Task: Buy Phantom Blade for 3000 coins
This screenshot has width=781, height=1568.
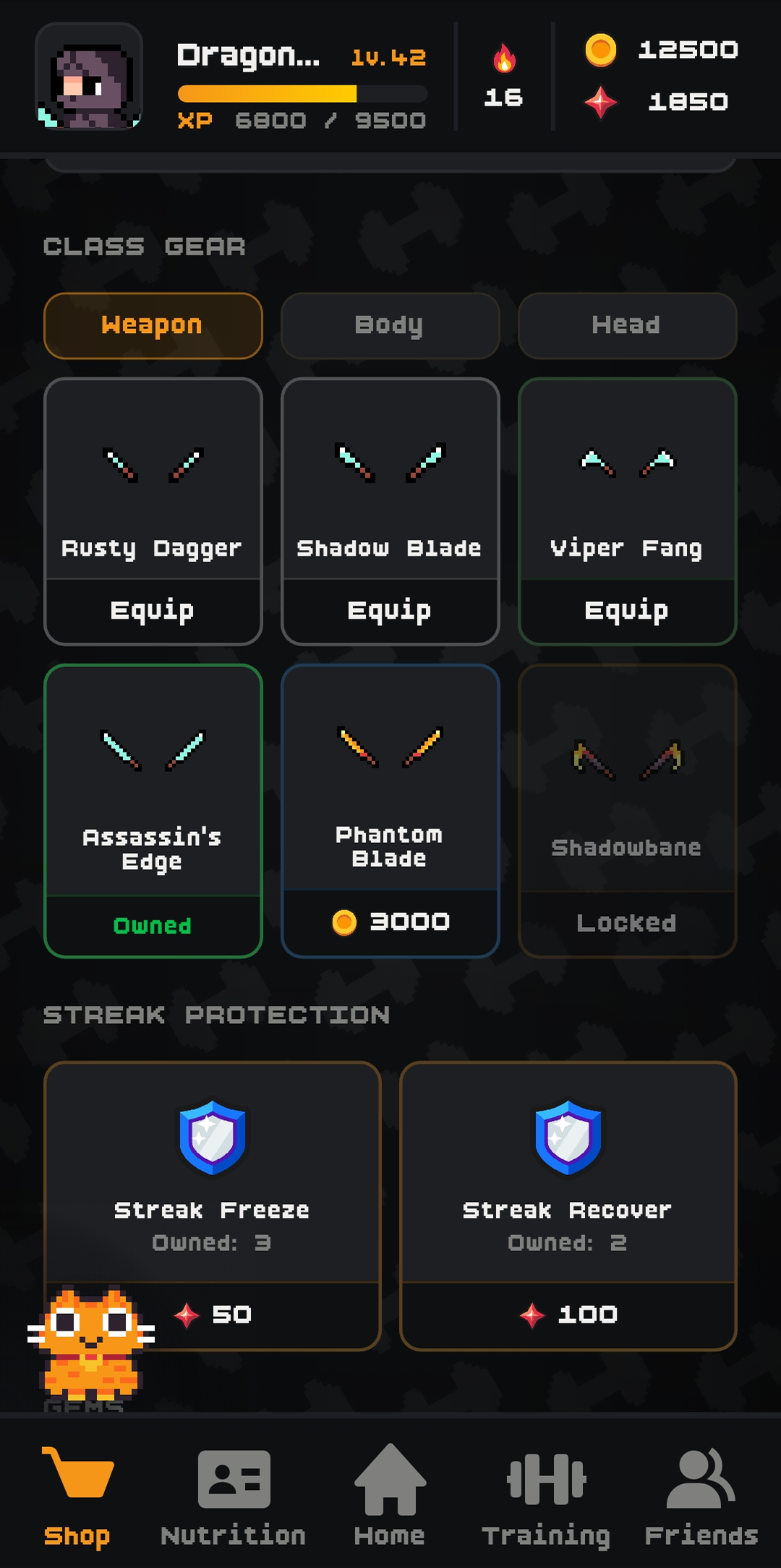Action: tap(390, 922)
